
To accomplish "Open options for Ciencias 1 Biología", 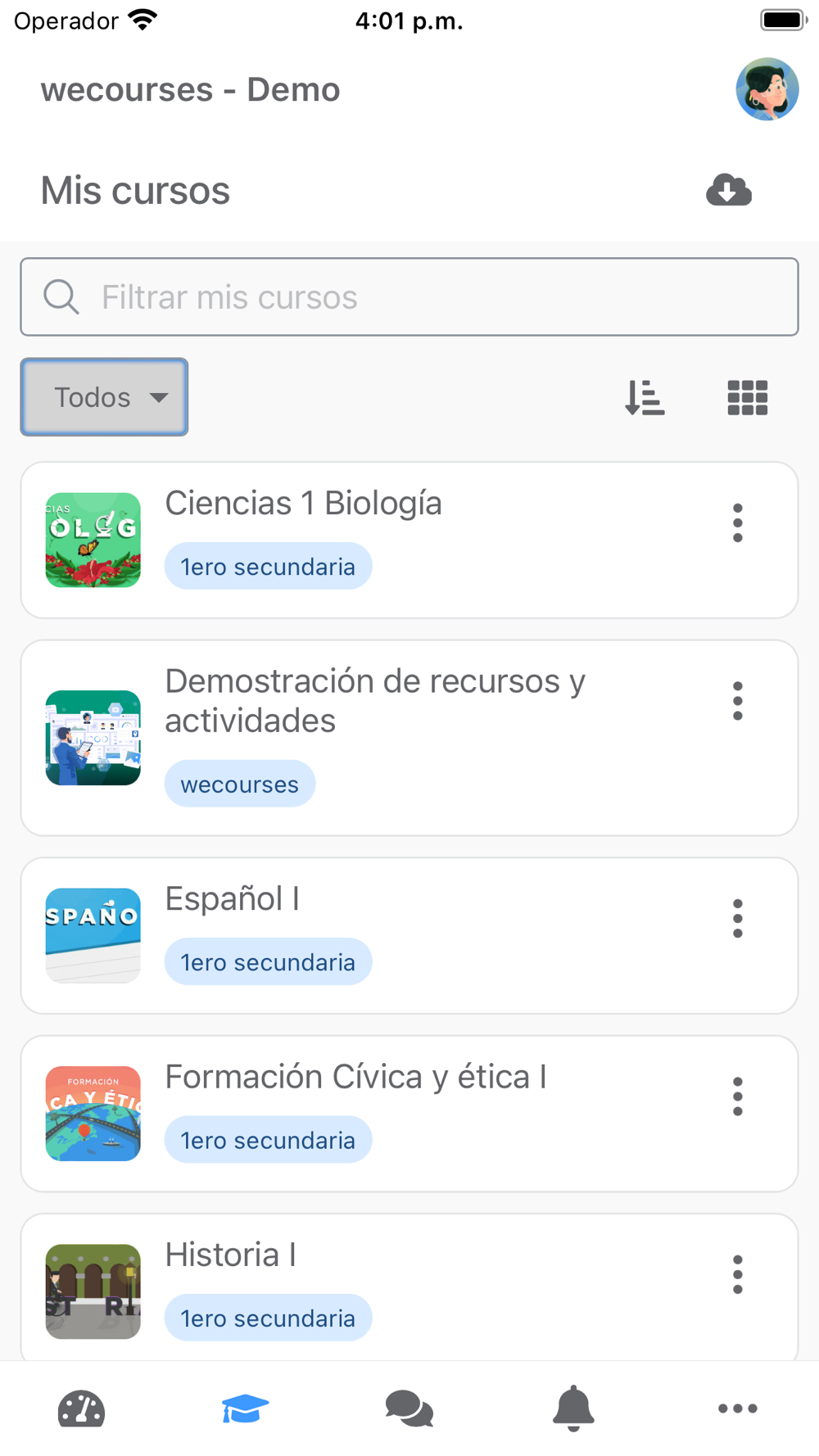I will 737,523.
